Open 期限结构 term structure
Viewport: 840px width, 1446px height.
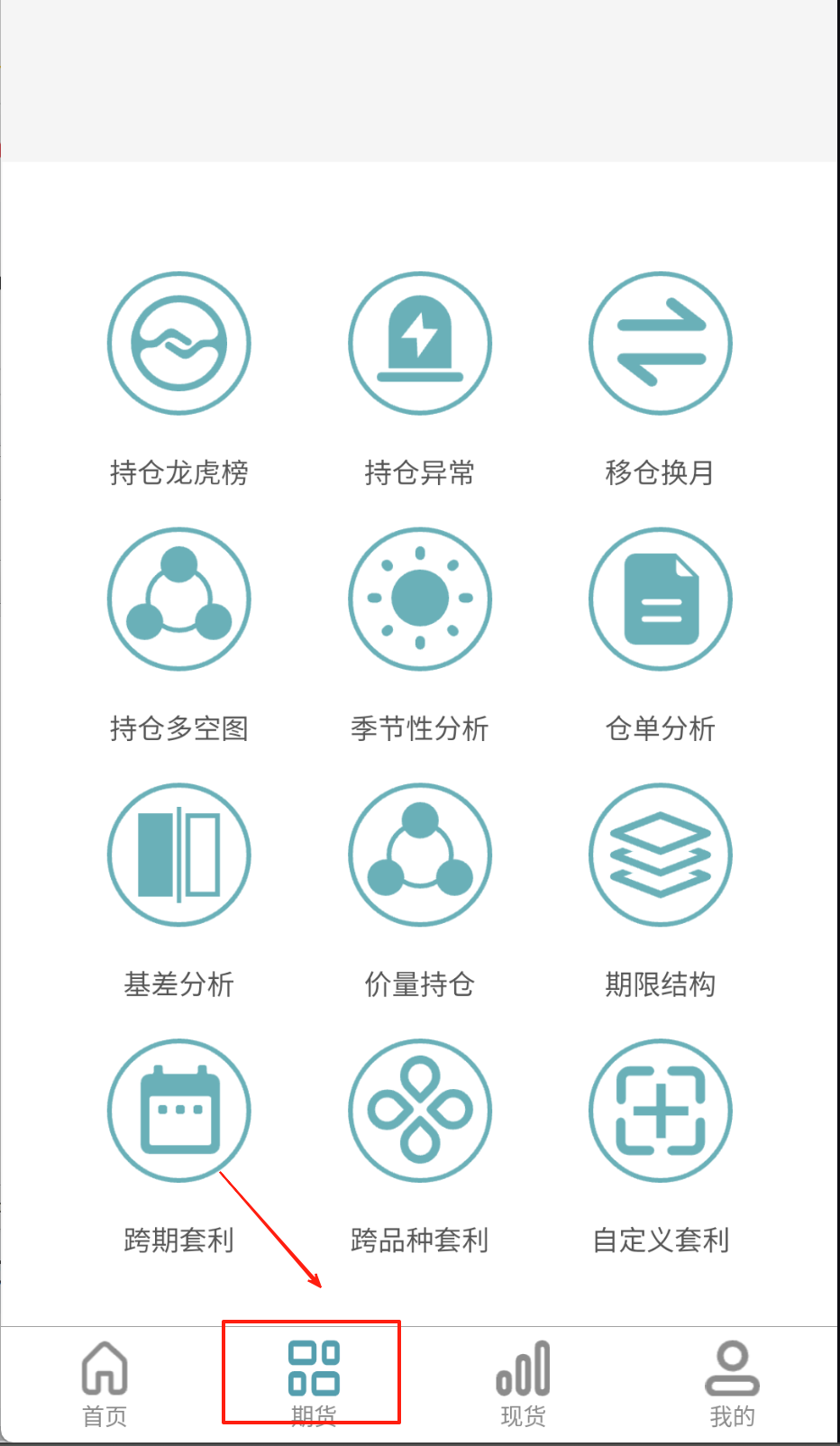tap(660, 855)
